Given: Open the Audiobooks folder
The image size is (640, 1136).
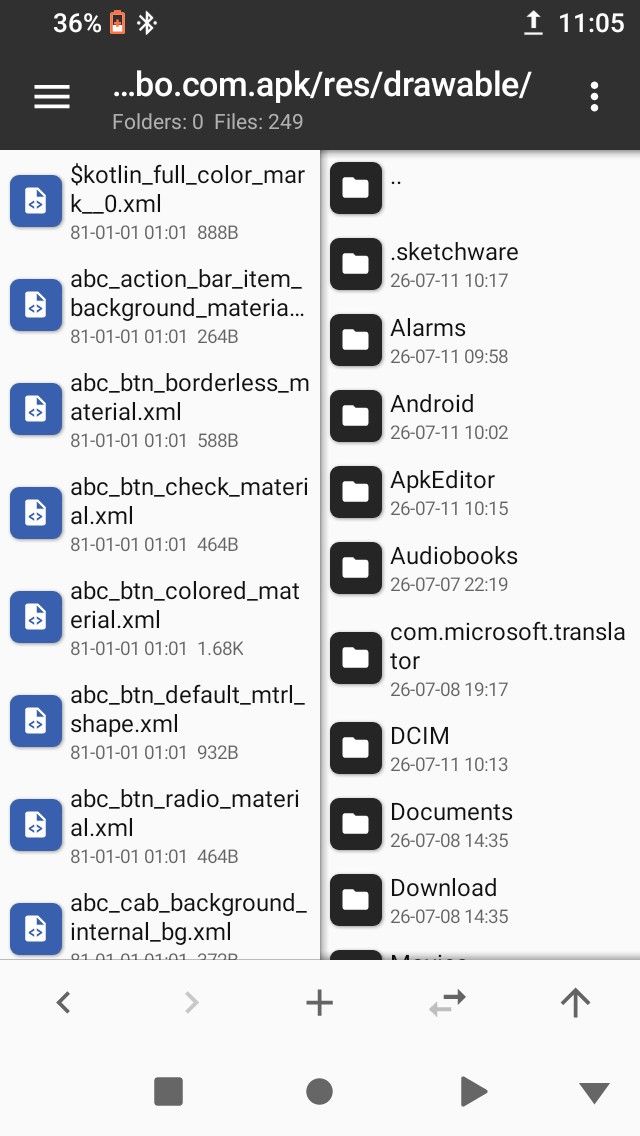Looking at the screenshot, I should pos(481,569).
